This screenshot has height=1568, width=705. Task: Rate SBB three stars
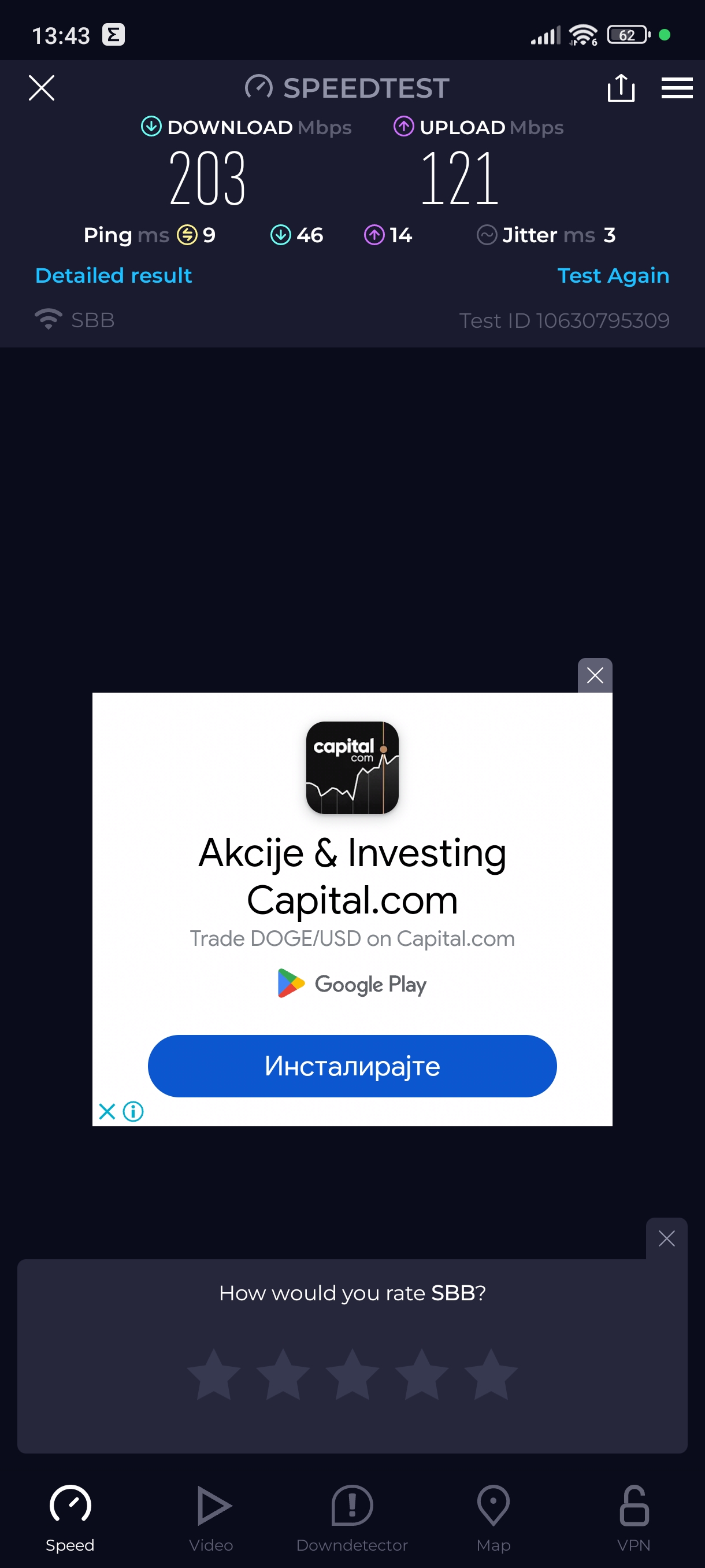(352, 1374)
